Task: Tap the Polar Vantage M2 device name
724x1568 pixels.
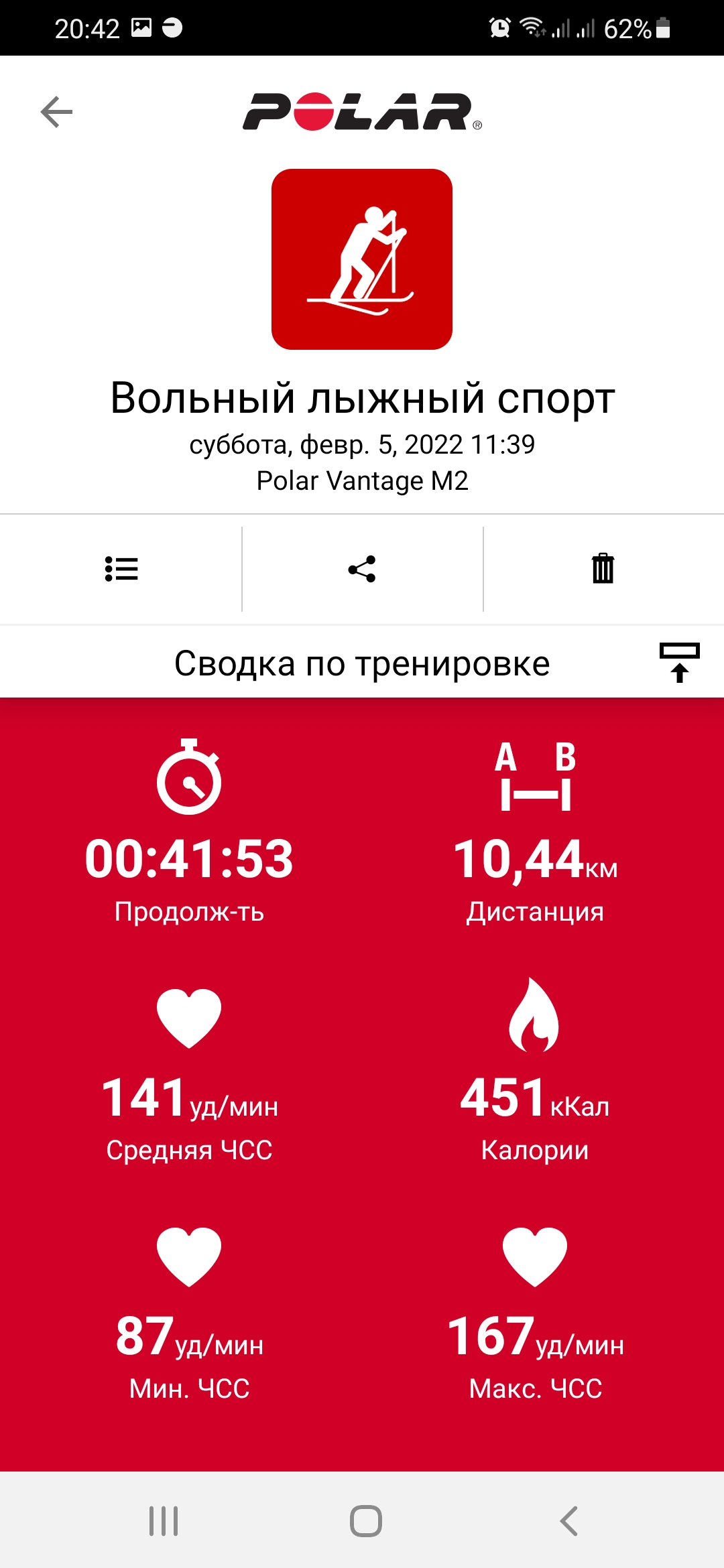Action: coord(362,480)
